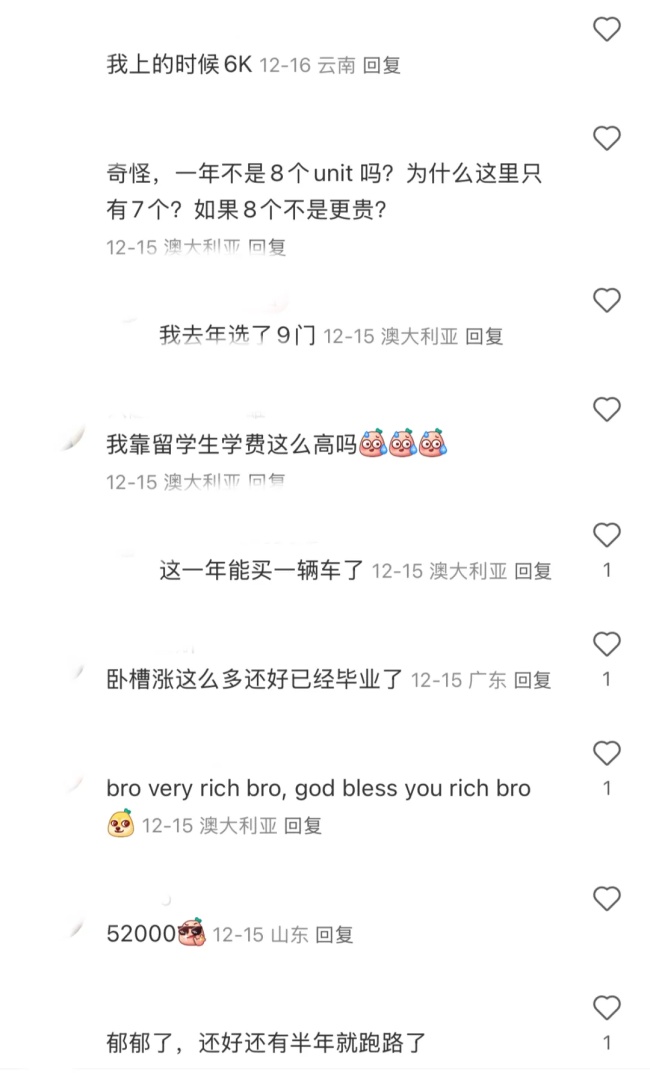Reply to the "bro very rich bro" comment
Image resolution: width=650 pixels, height=1074 pixels.
pyautogui.click(x=303, y=825)
